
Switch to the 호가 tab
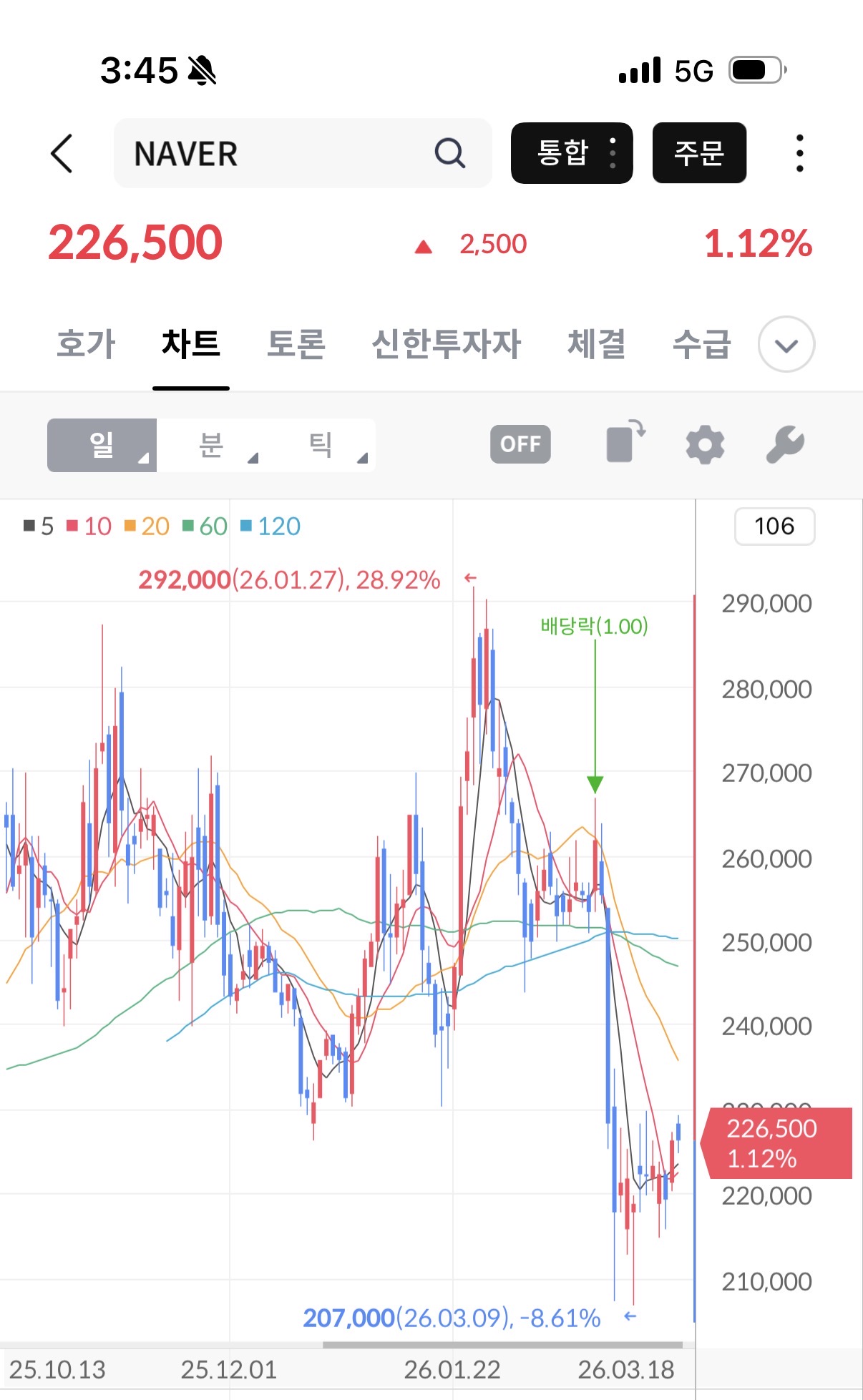[86, 344]
